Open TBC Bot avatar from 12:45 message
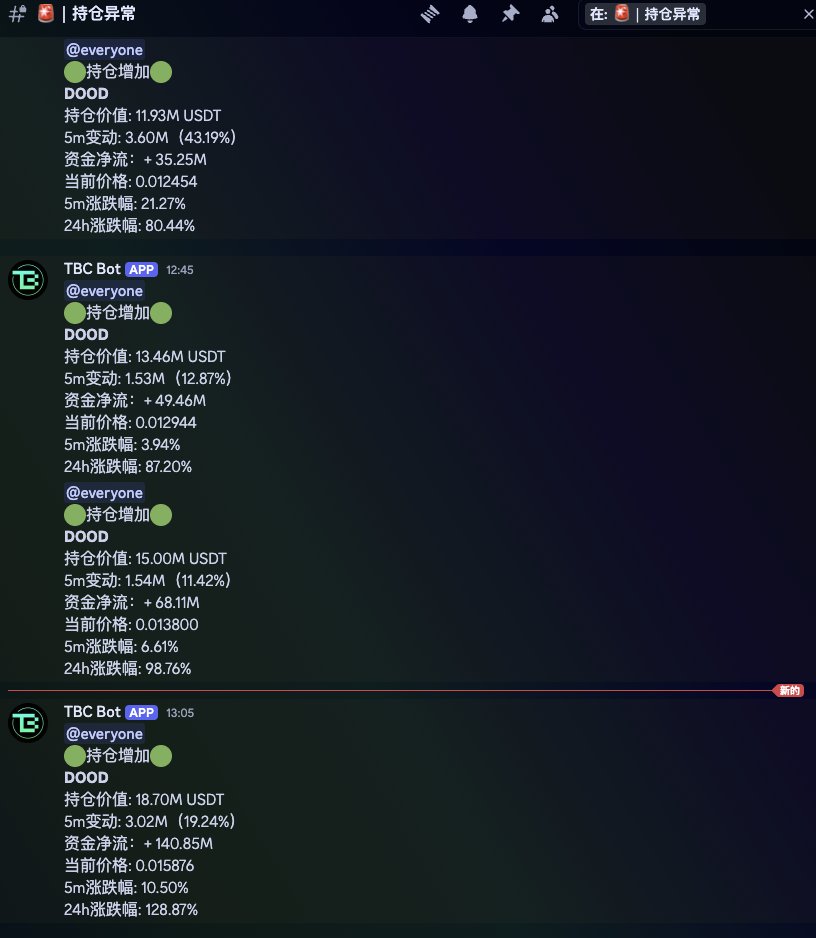816x938 pixels. pos(28,281)
